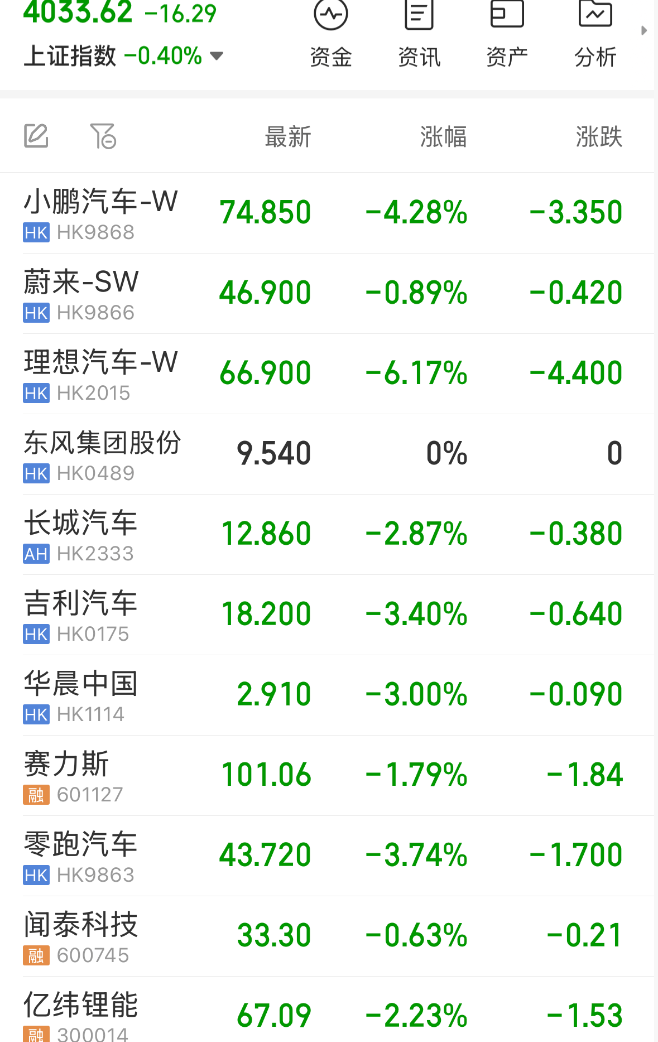This screenshot has width=658, height=1042.
Task: Expand the 上证指数 index dropdown
Action: [217, 56]
